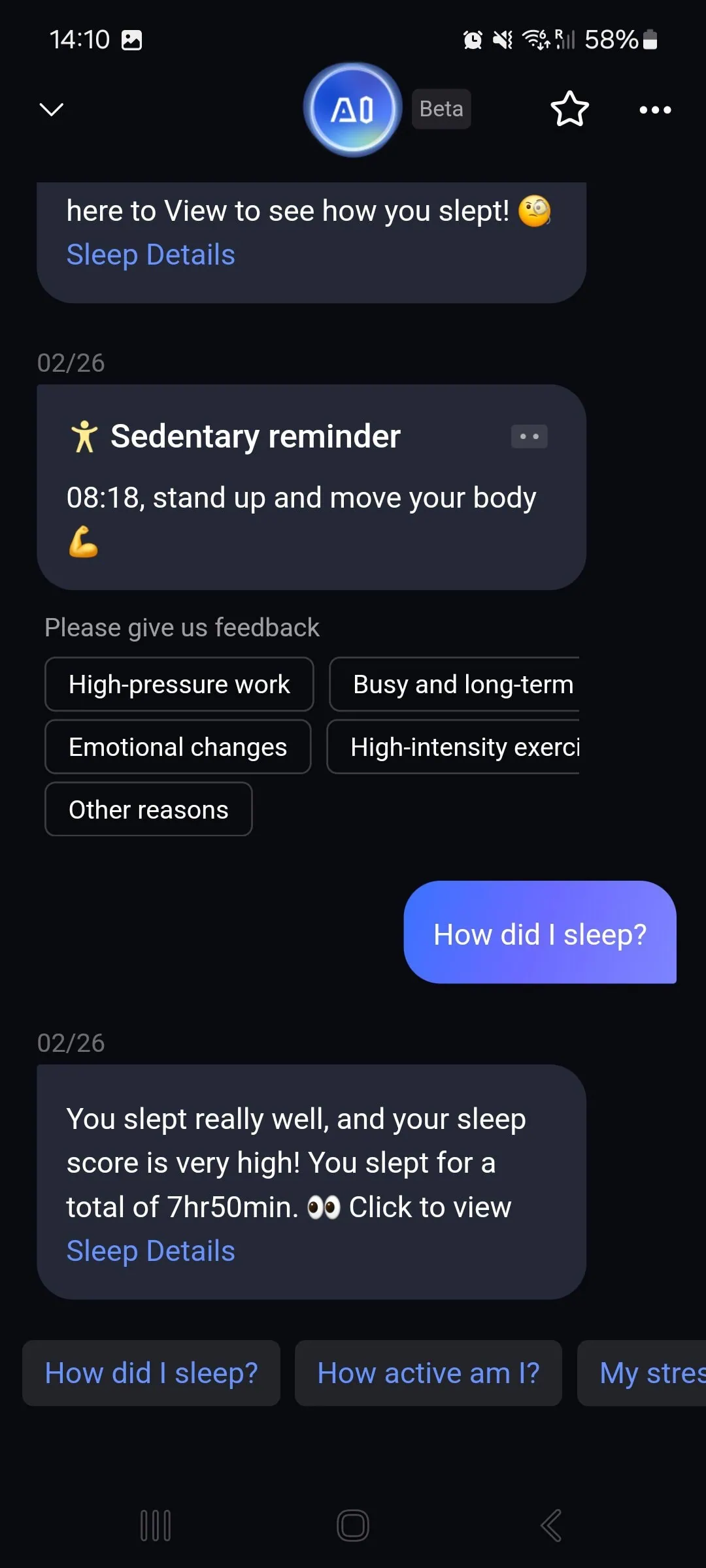
Task: Select High-pressure work feedback
Action: (x=179, y=685)
